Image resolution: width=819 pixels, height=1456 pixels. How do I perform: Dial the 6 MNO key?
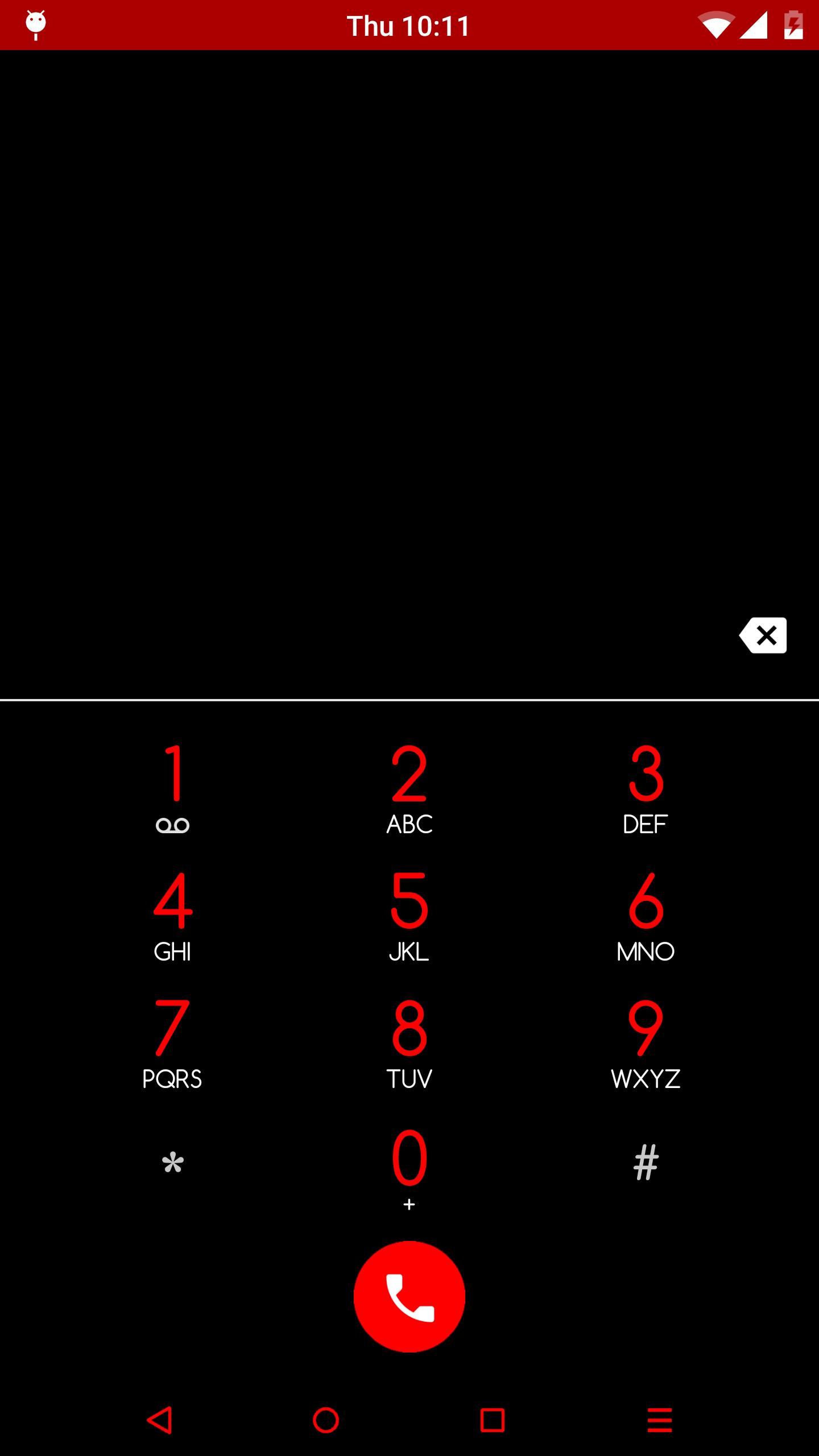point(646,916)
